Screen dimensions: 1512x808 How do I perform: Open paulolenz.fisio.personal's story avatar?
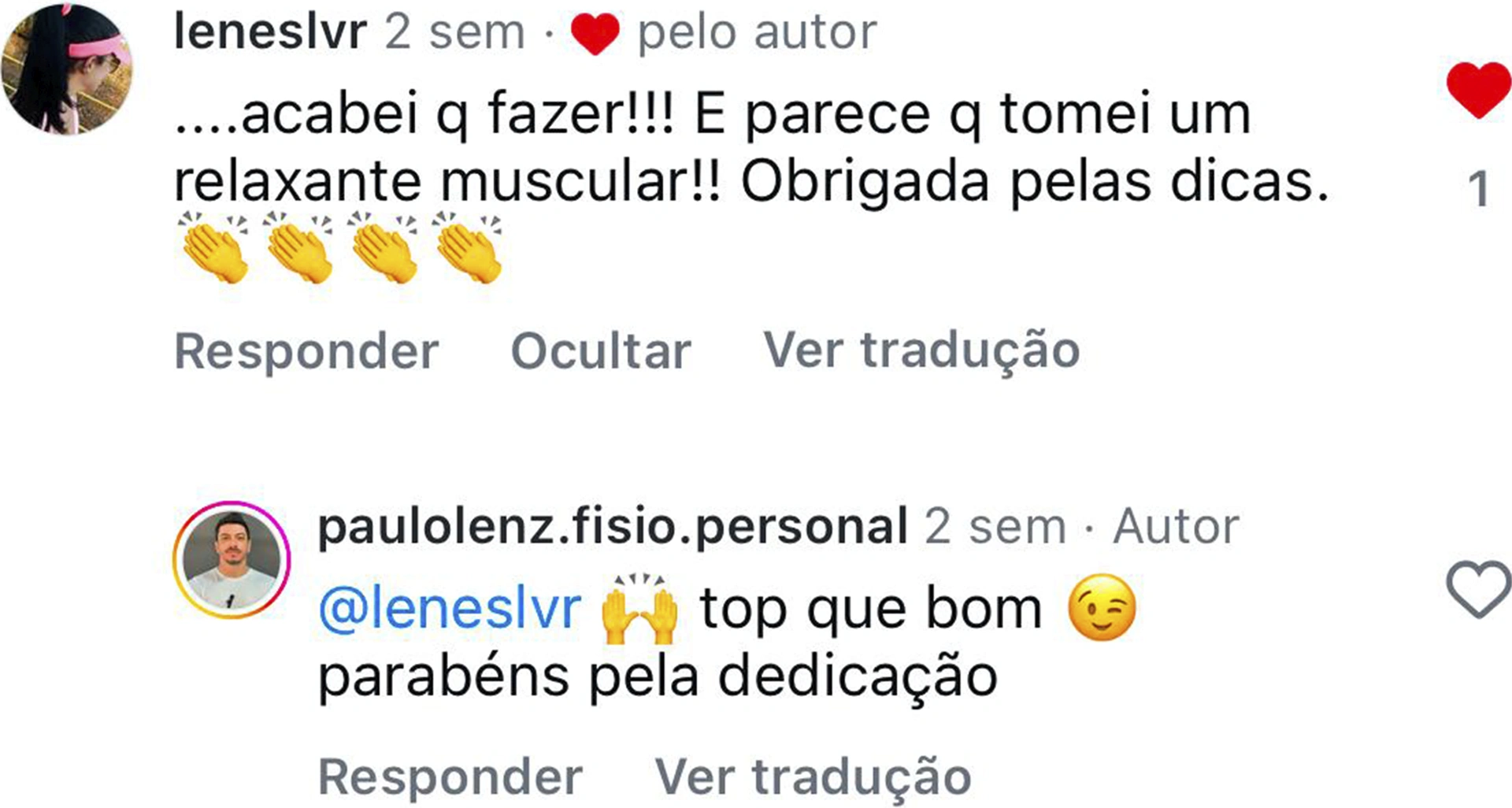[x=232, y=559]
